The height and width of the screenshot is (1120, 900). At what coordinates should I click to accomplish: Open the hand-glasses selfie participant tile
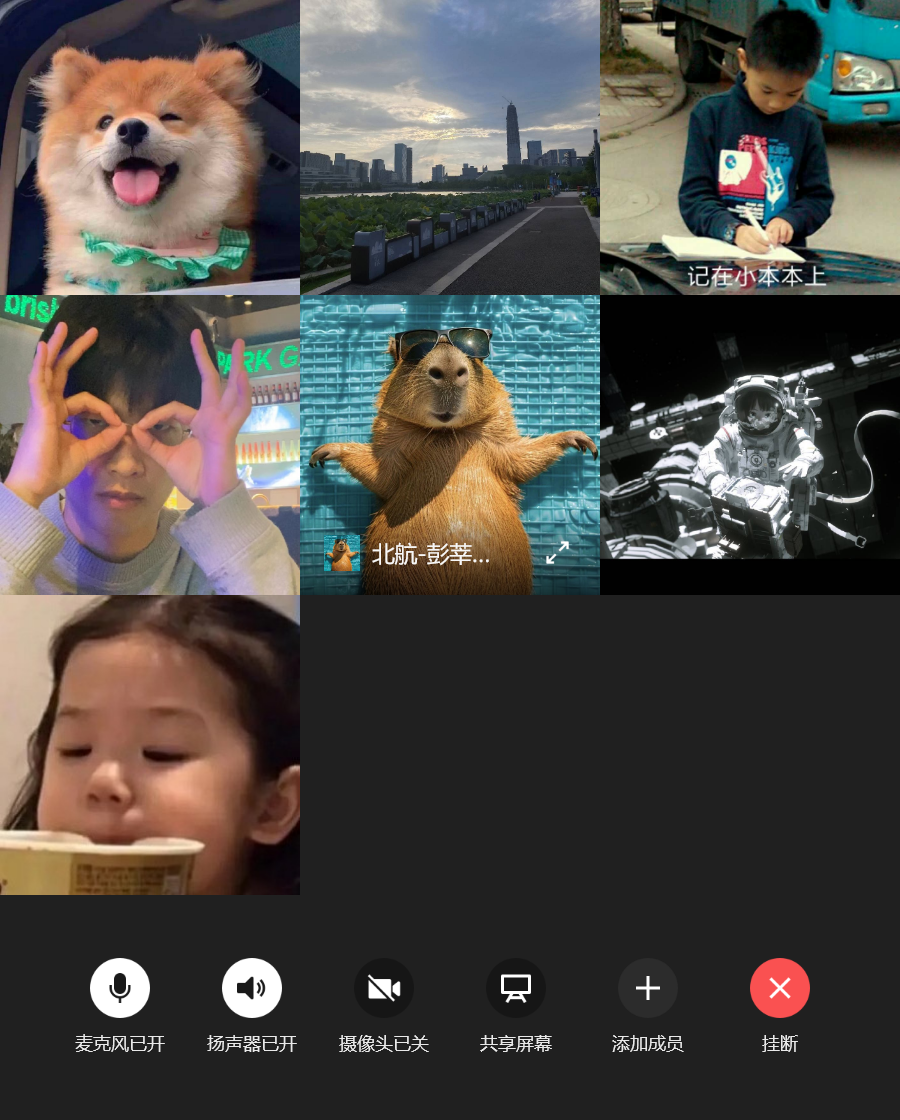coord(150,445)
